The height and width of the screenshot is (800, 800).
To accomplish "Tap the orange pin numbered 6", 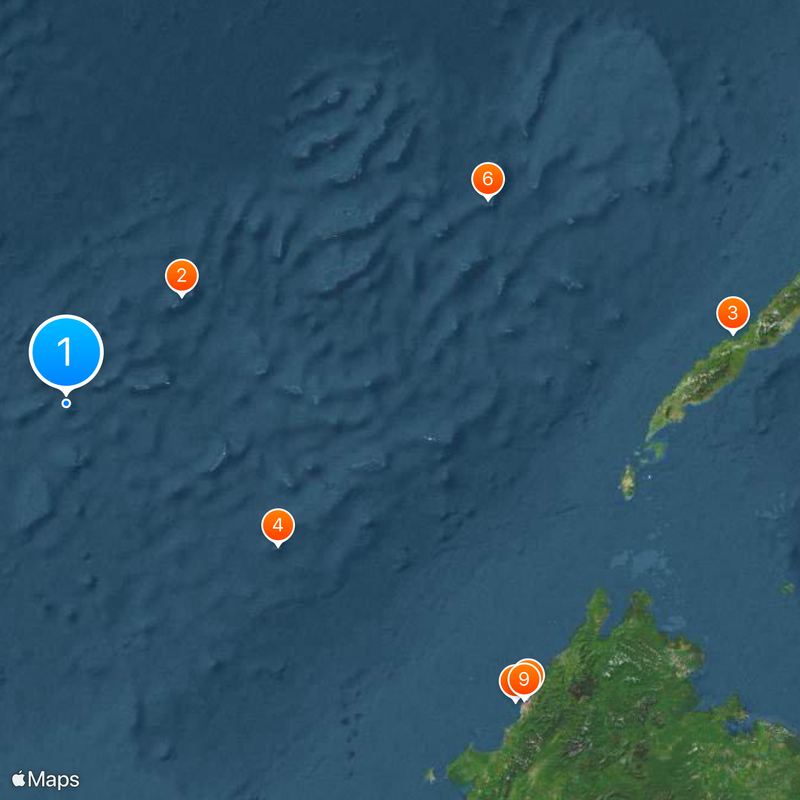I will [487, 179].
